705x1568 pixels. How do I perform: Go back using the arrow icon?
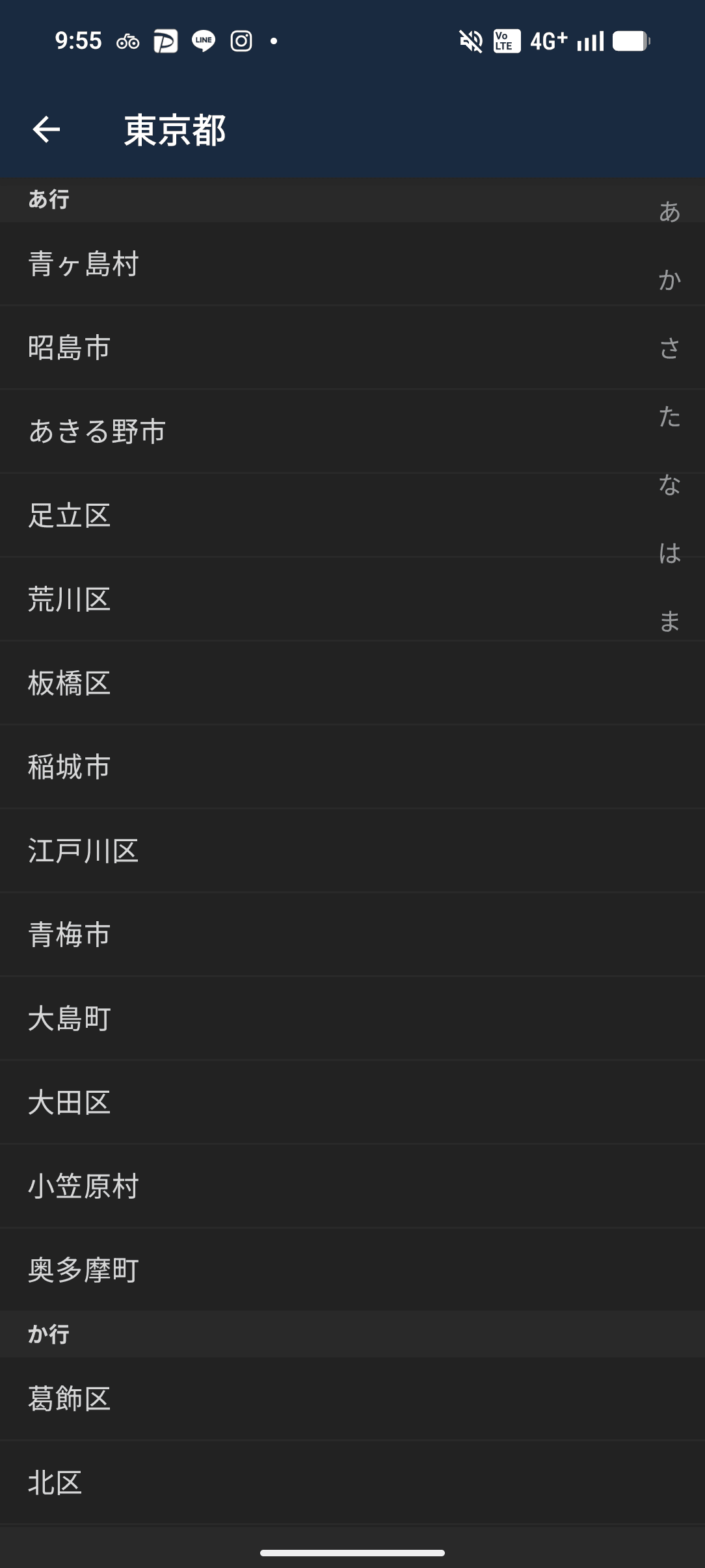[46, 129]
